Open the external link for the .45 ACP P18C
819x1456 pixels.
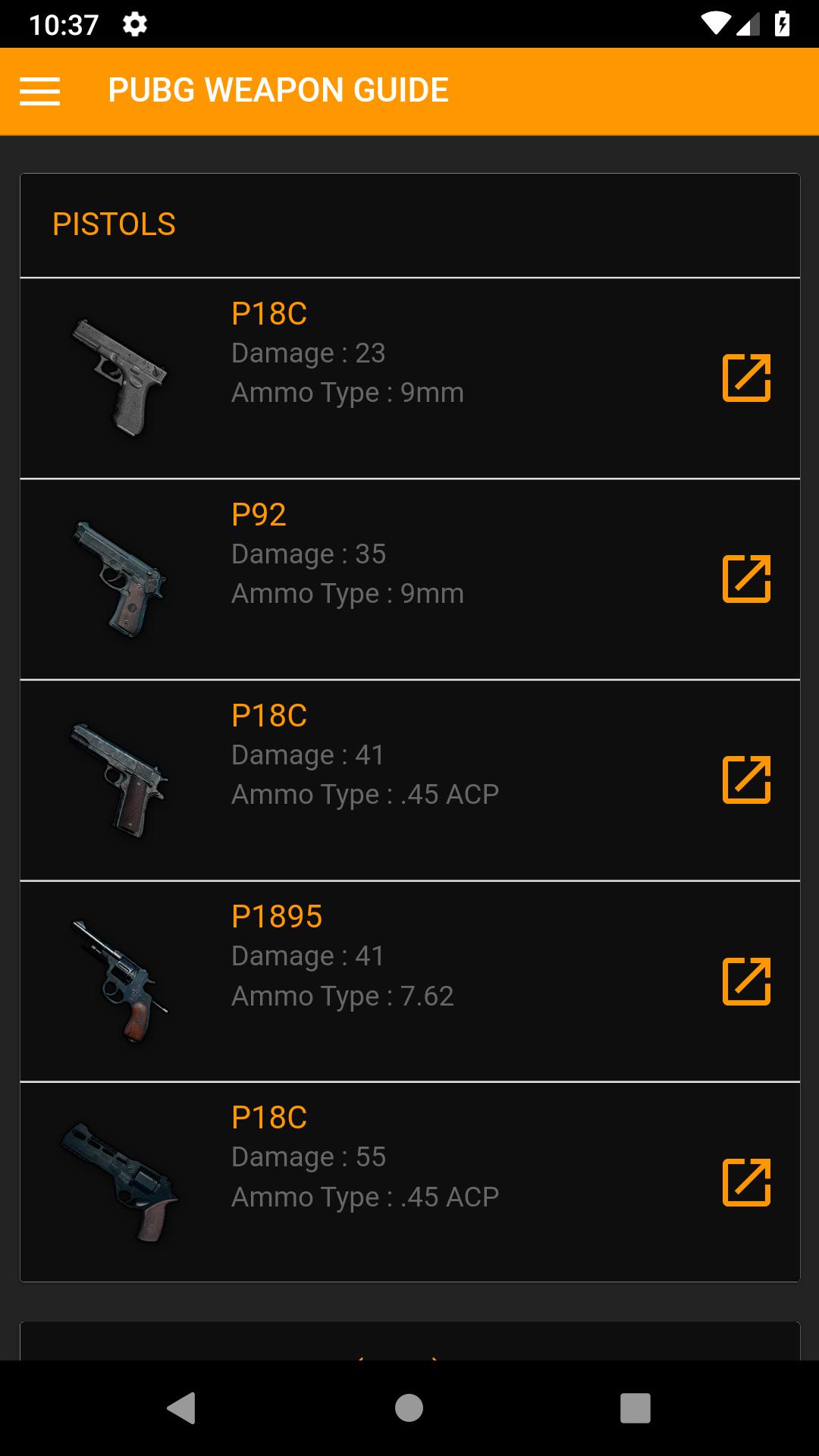pos(747,780)
